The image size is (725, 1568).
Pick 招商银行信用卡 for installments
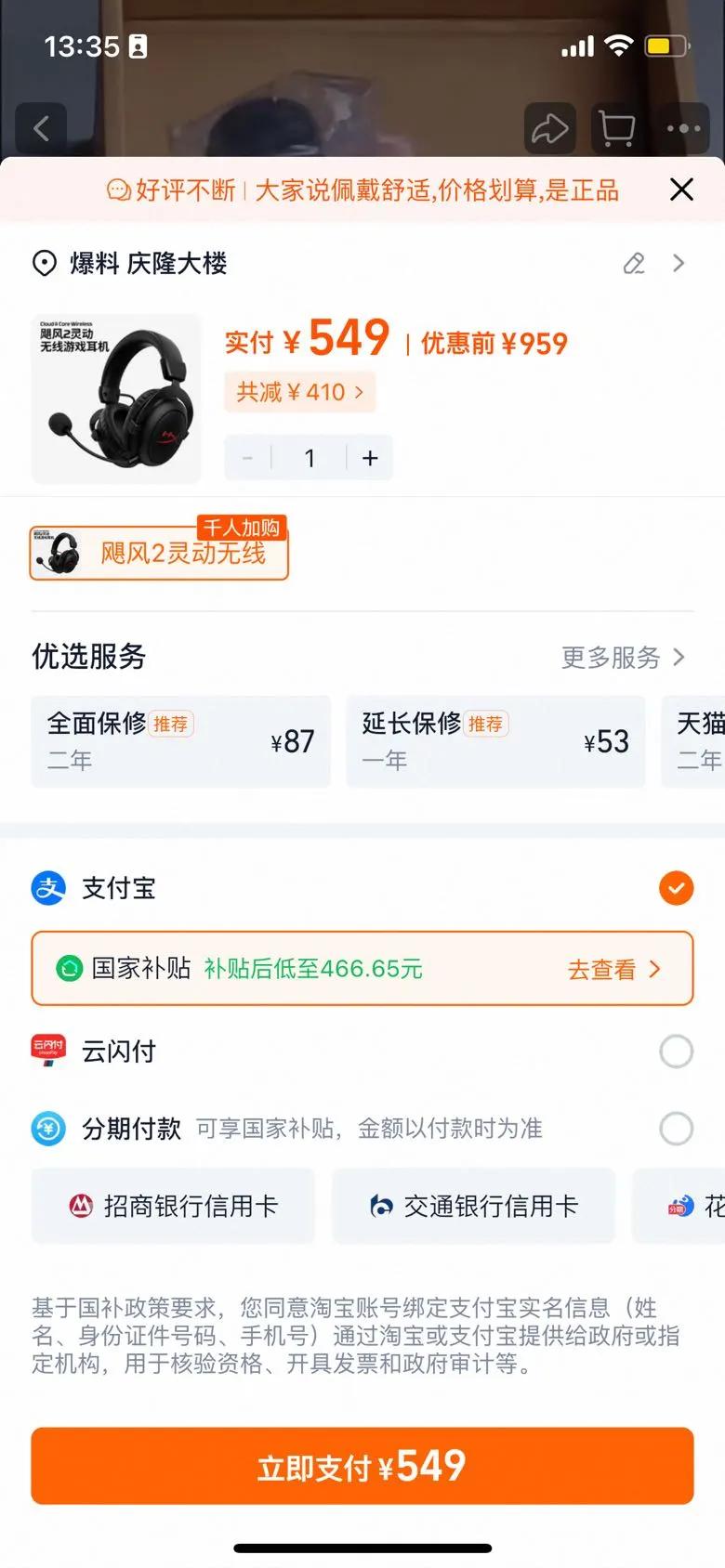point(174,1206)
